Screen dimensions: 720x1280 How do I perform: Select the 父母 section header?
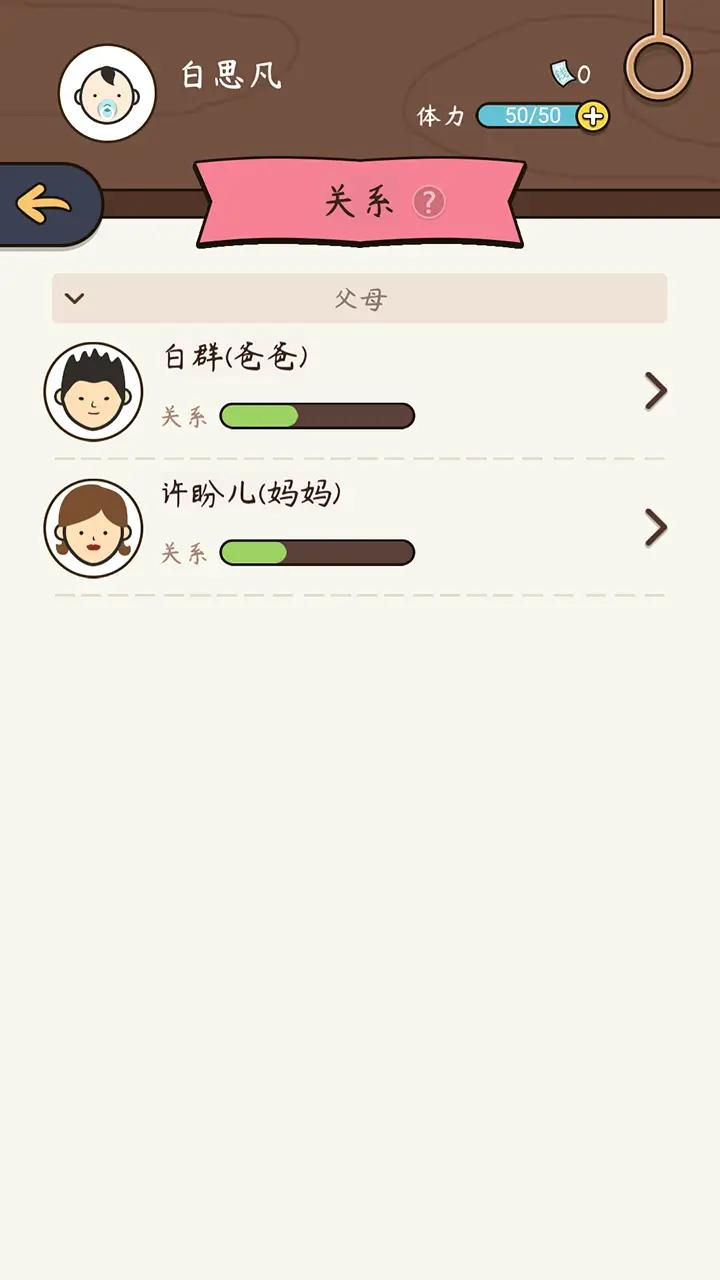point(360,298)
